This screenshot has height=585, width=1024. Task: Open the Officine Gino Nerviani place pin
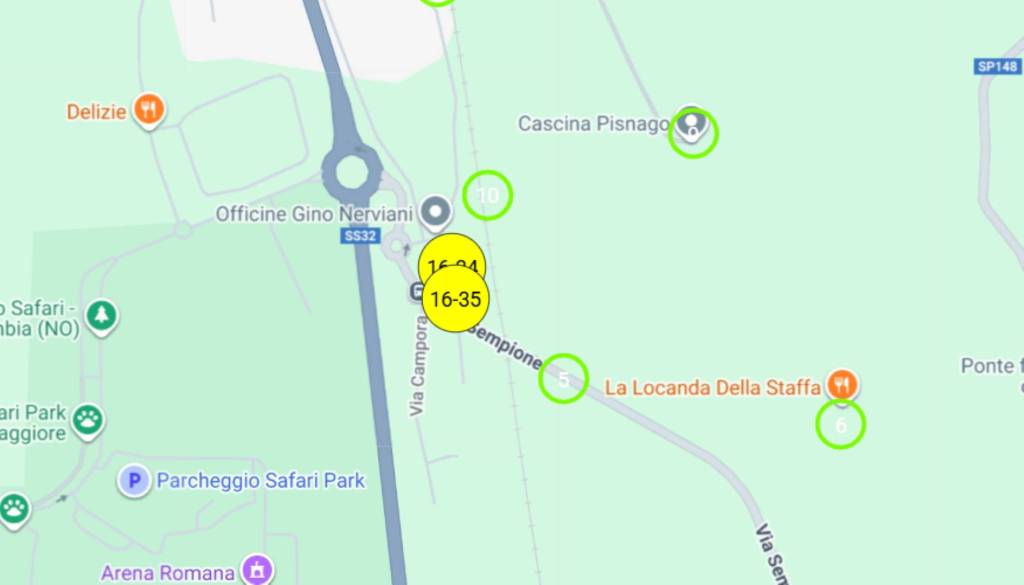coord(436,211)
